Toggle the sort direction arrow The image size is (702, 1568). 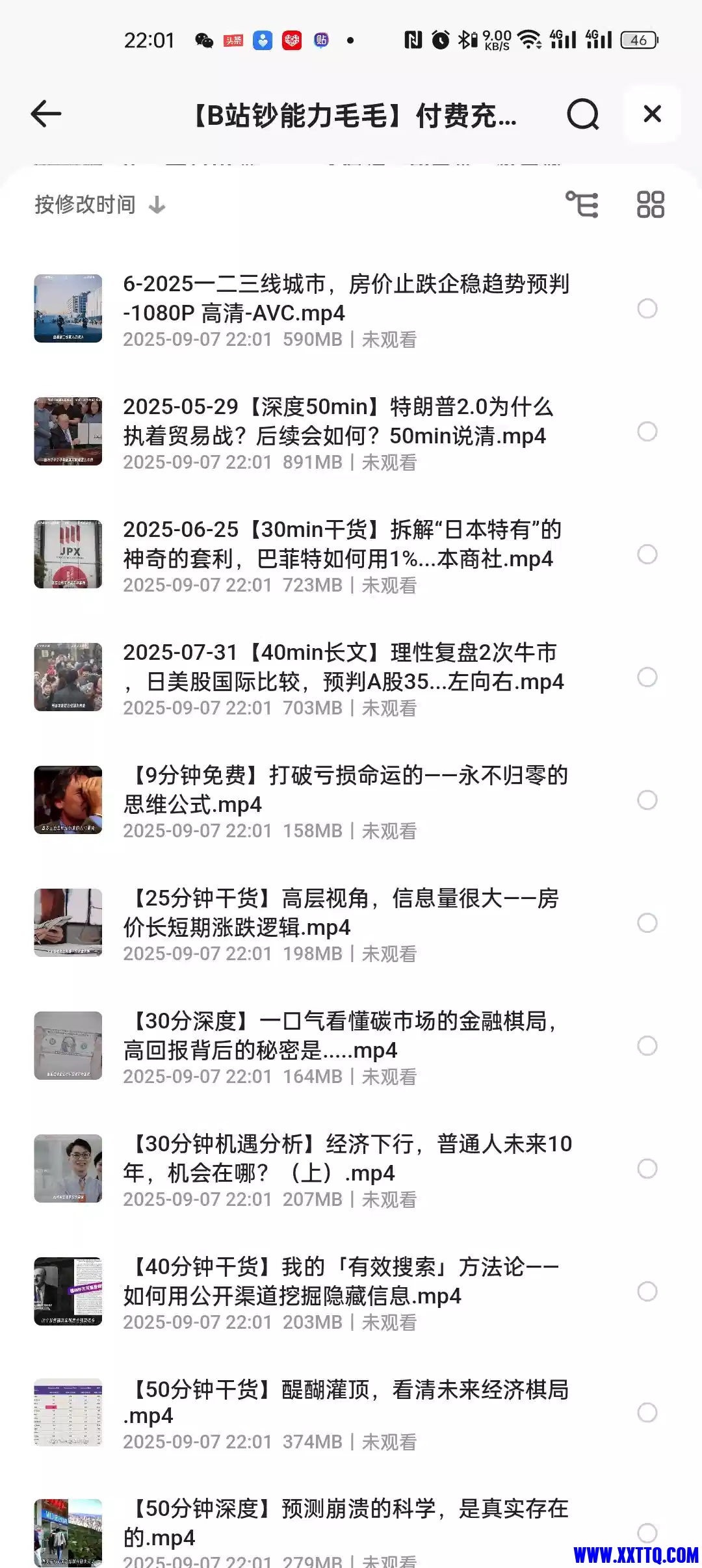(156, 204)
